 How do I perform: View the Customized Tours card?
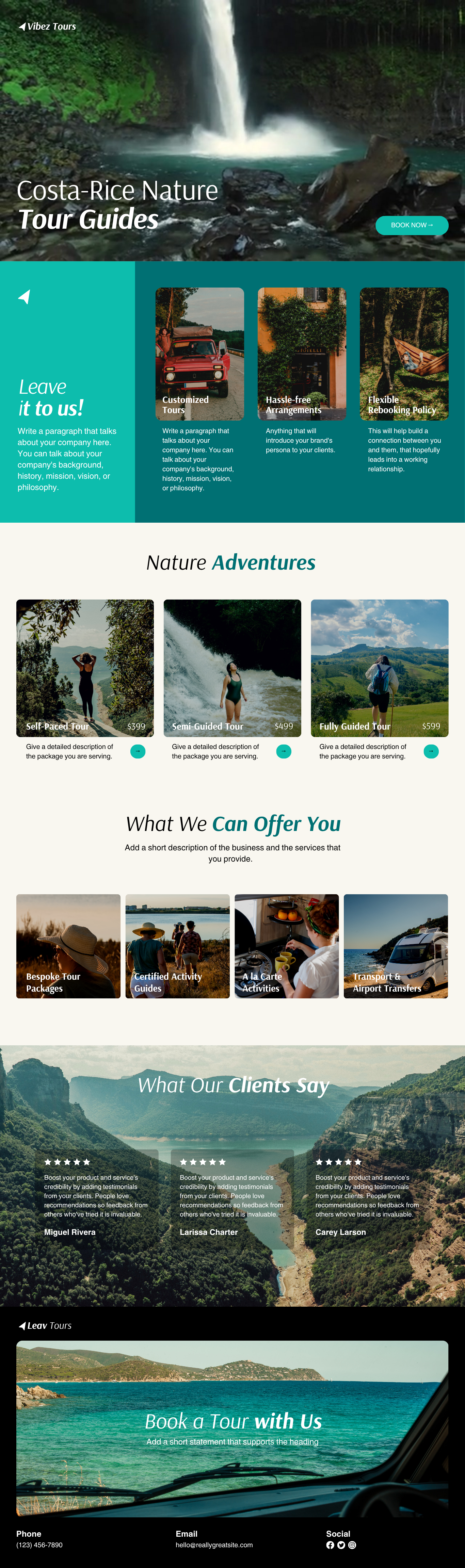pyautogui.click(x=199, y=354)
